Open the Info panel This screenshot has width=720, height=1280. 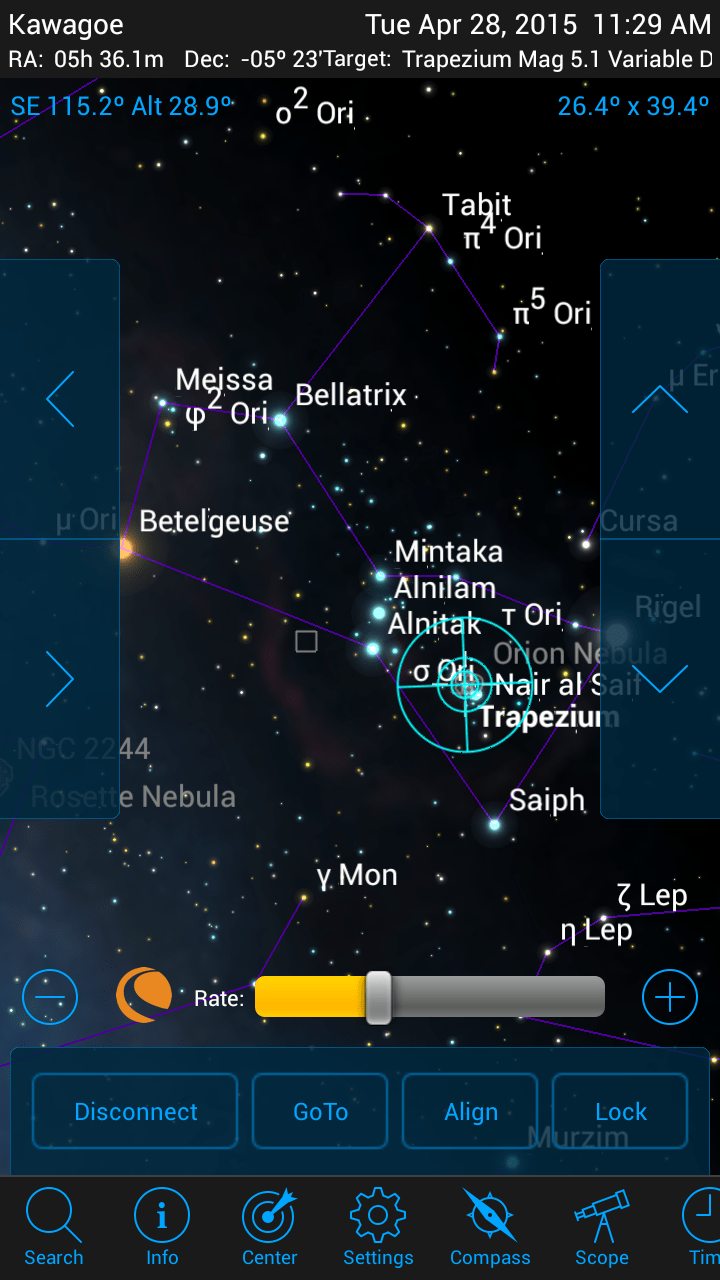coord(162,1227)
